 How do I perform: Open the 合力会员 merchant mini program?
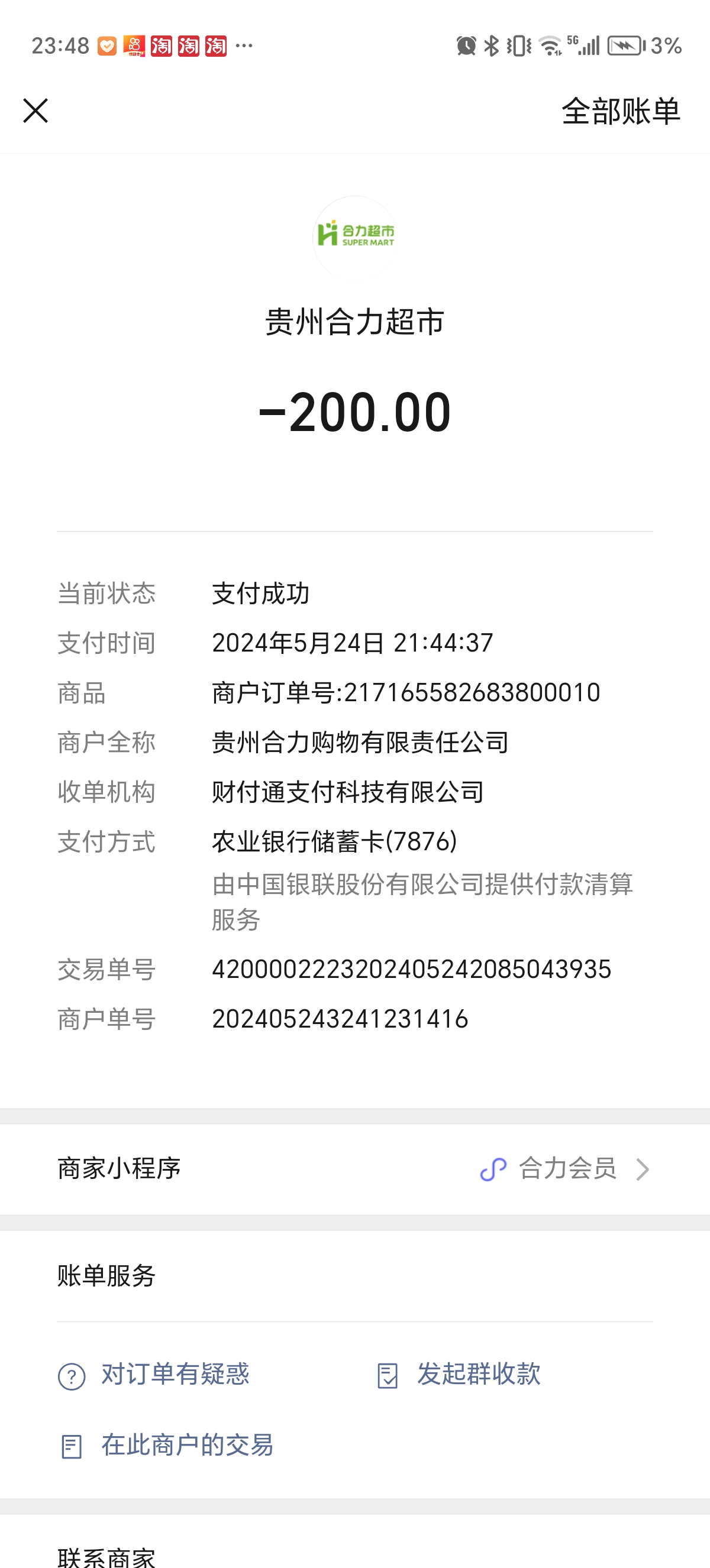click(x=566, y=1169)
